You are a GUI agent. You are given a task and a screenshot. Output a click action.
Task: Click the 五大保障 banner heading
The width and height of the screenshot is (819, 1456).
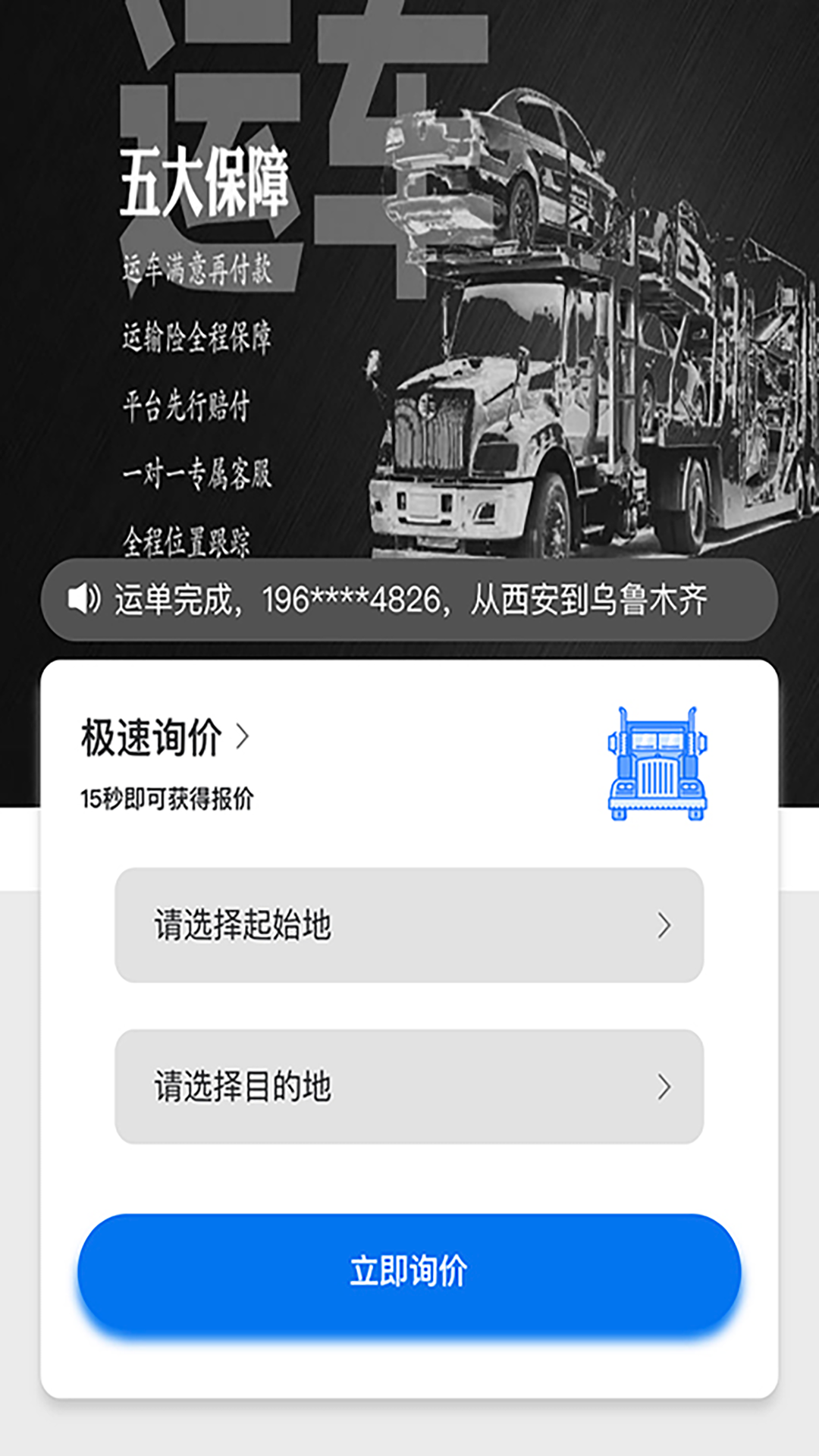click(206, 182)
